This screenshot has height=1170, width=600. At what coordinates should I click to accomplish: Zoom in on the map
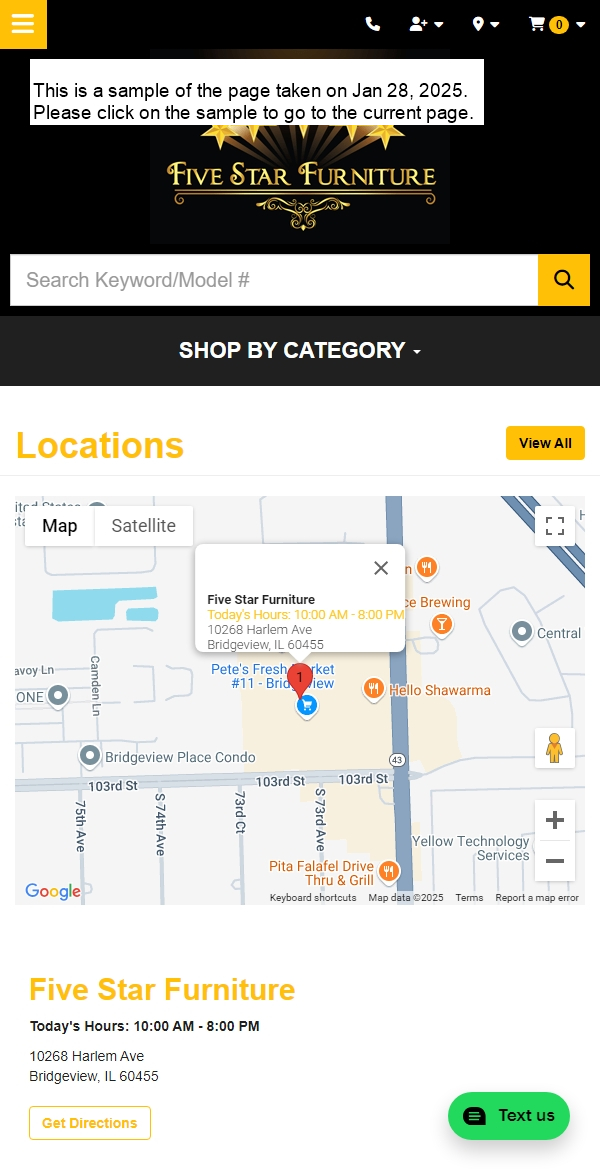555,821
